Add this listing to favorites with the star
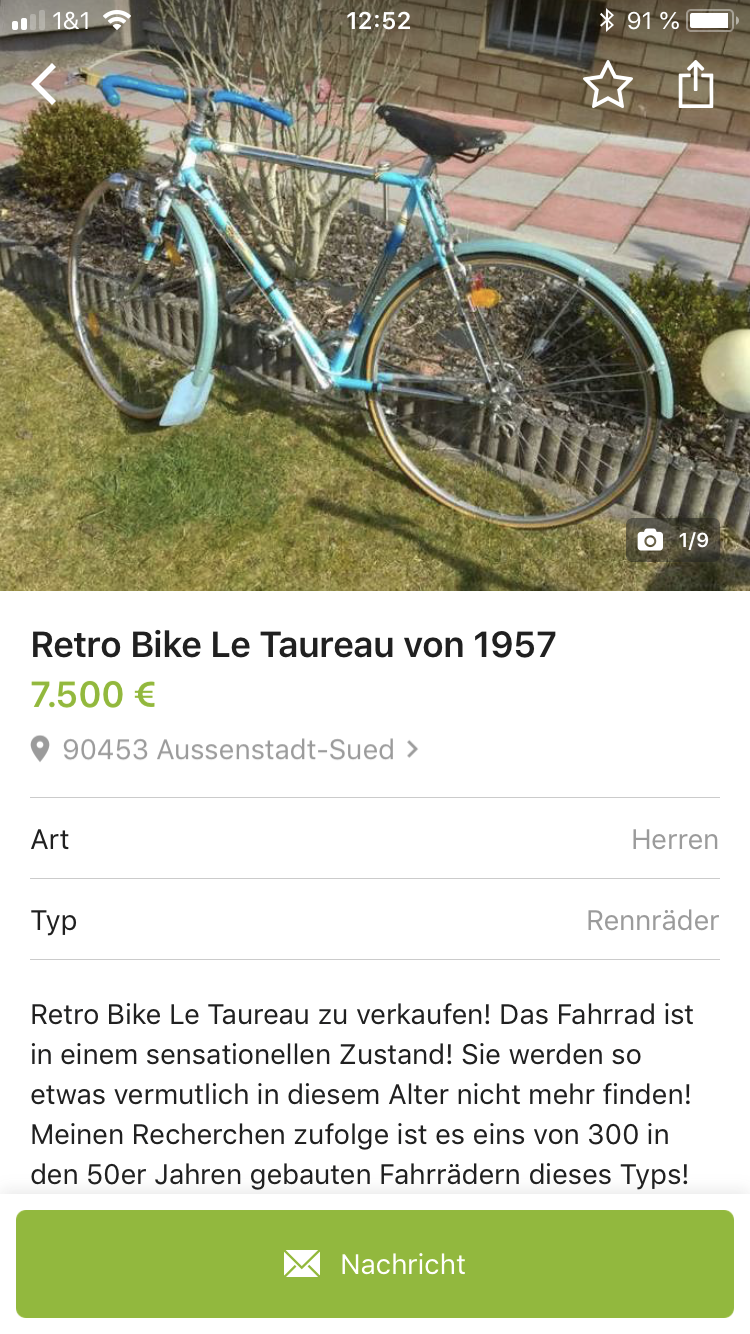Screen dimensions: 750x1334 click(607, 86)
